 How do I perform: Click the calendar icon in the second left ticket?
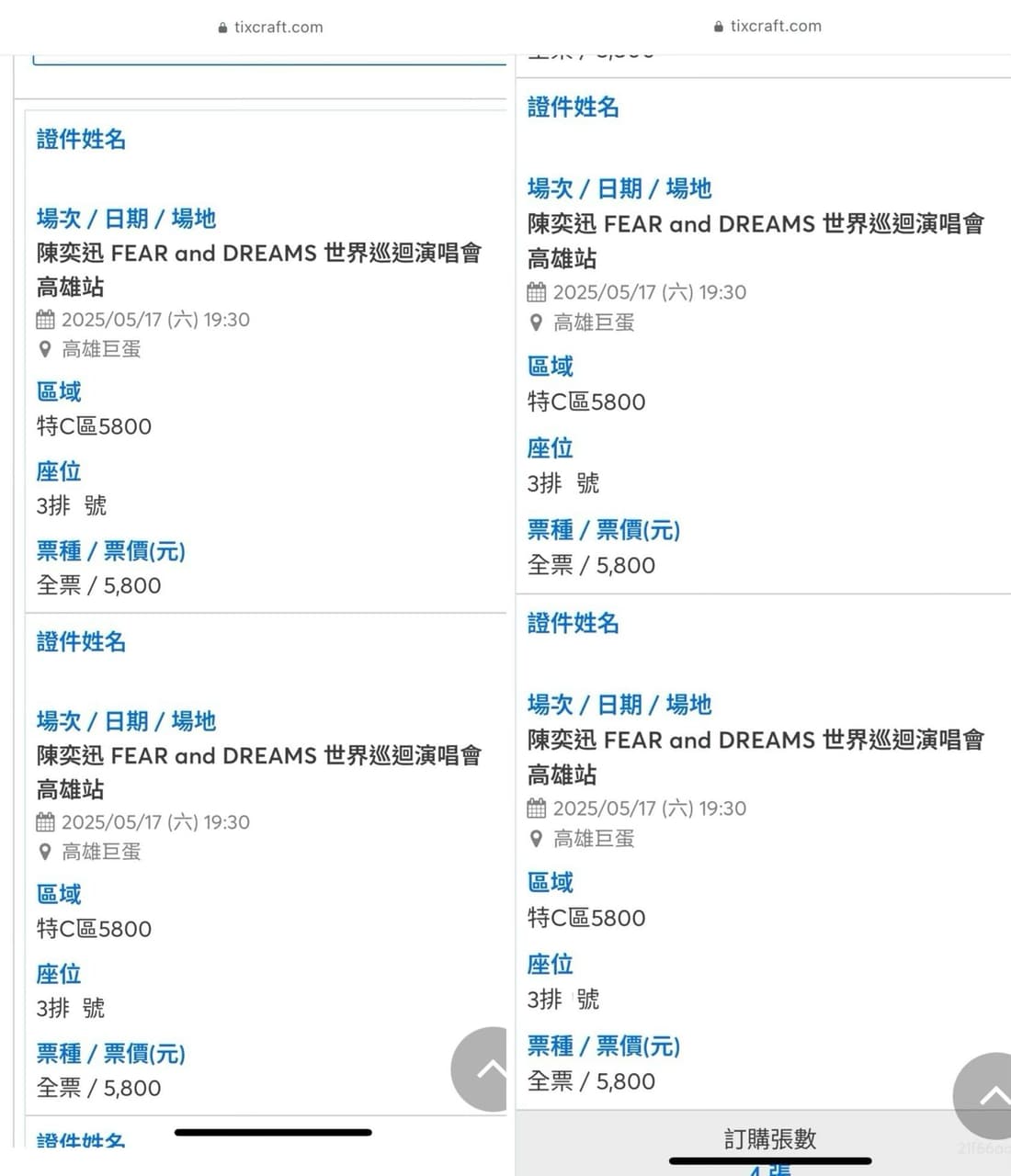pos(45,821)
